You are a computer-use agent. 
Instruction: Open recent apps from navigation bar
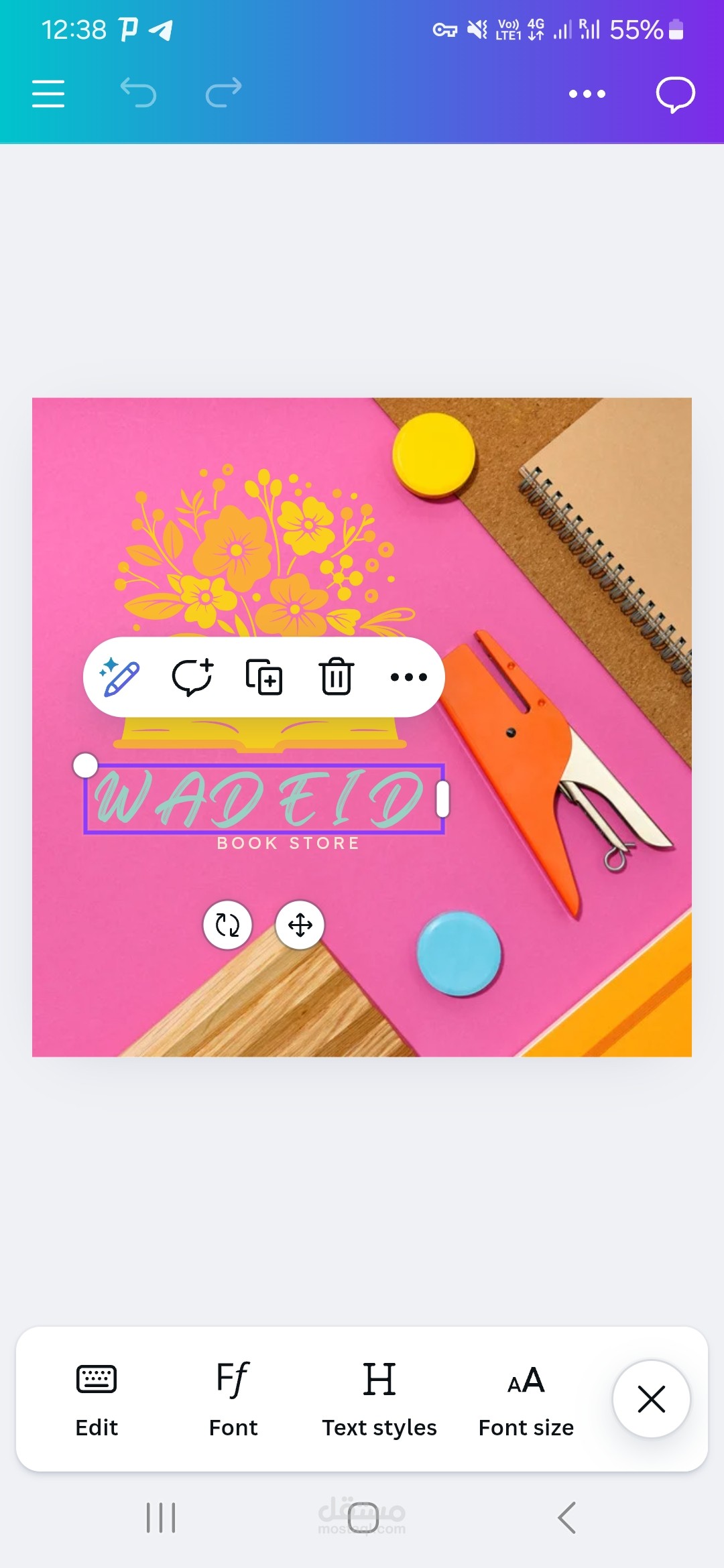pyautogui.click(x=161, y=1518)
